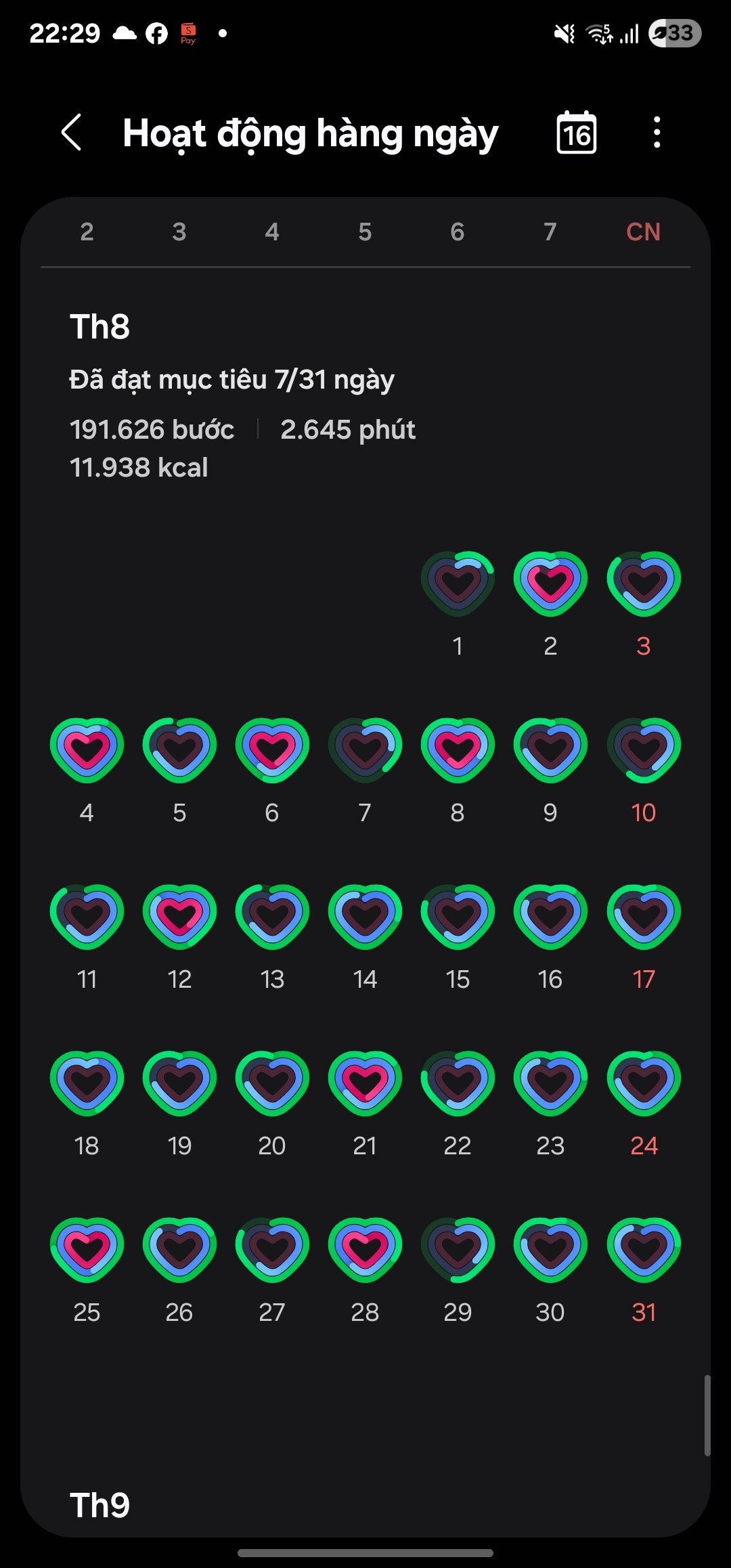View August 21 activity details

(365, 1083)
